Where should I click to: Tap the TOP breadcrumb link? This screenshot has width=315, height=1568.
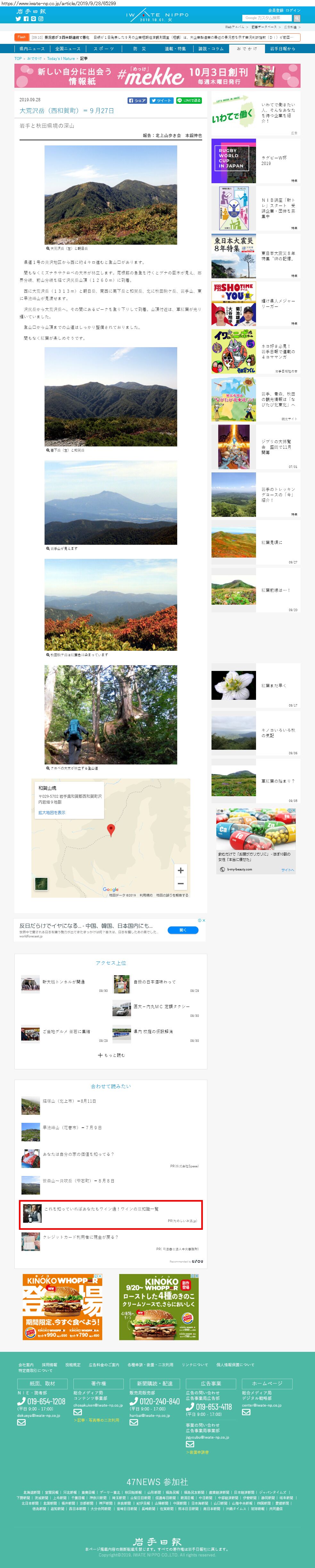pos(18,58)
